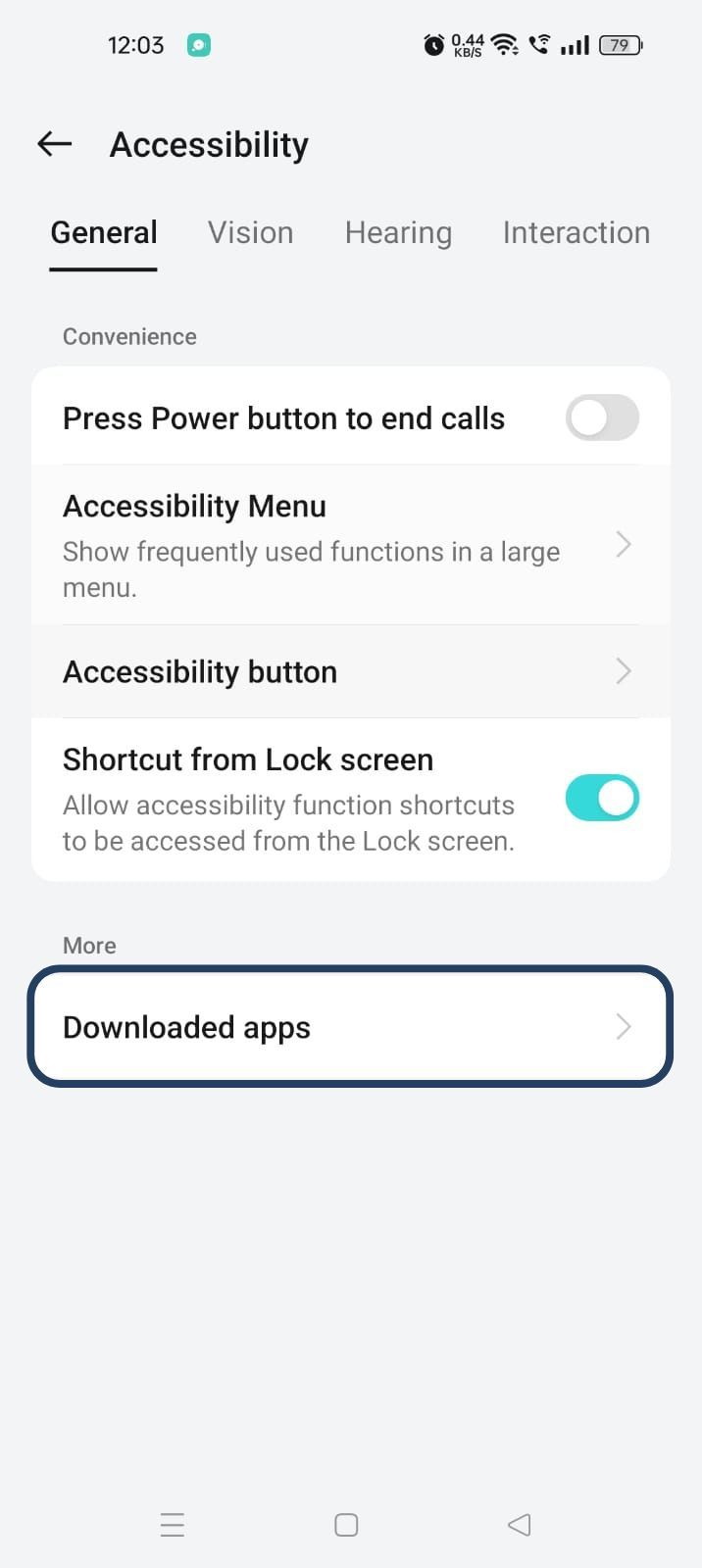Open Accessibility Menu settings
The width and height of the screenshot is (702, 1568).
coord(351,545)
